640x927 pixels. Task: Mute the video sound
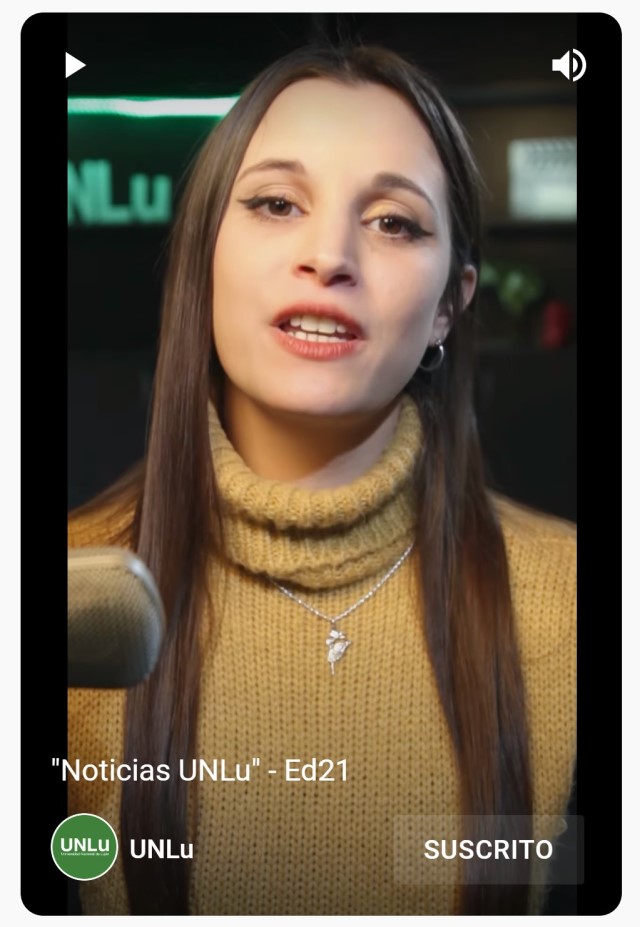[x=568, y=66]
